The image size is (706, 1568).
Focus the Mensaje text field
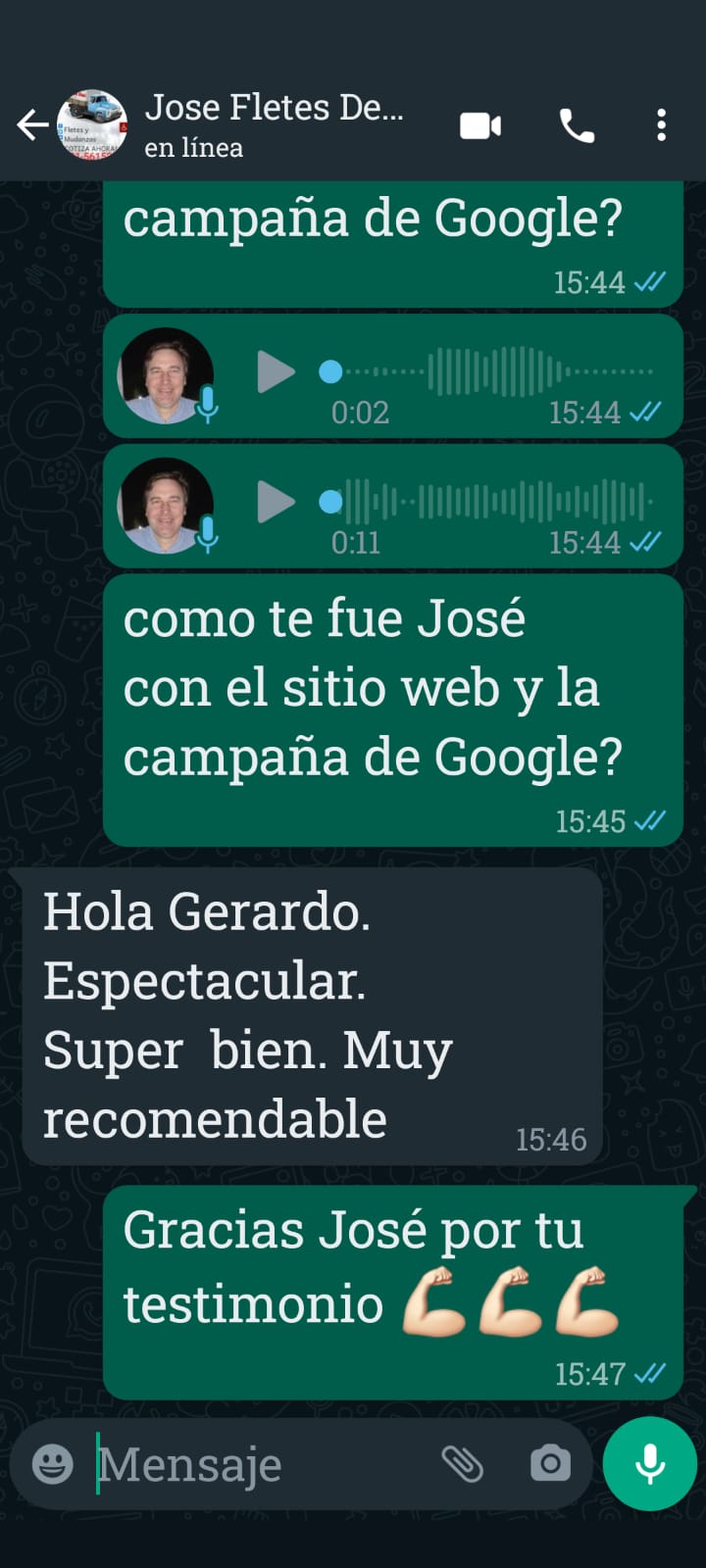255,1464
